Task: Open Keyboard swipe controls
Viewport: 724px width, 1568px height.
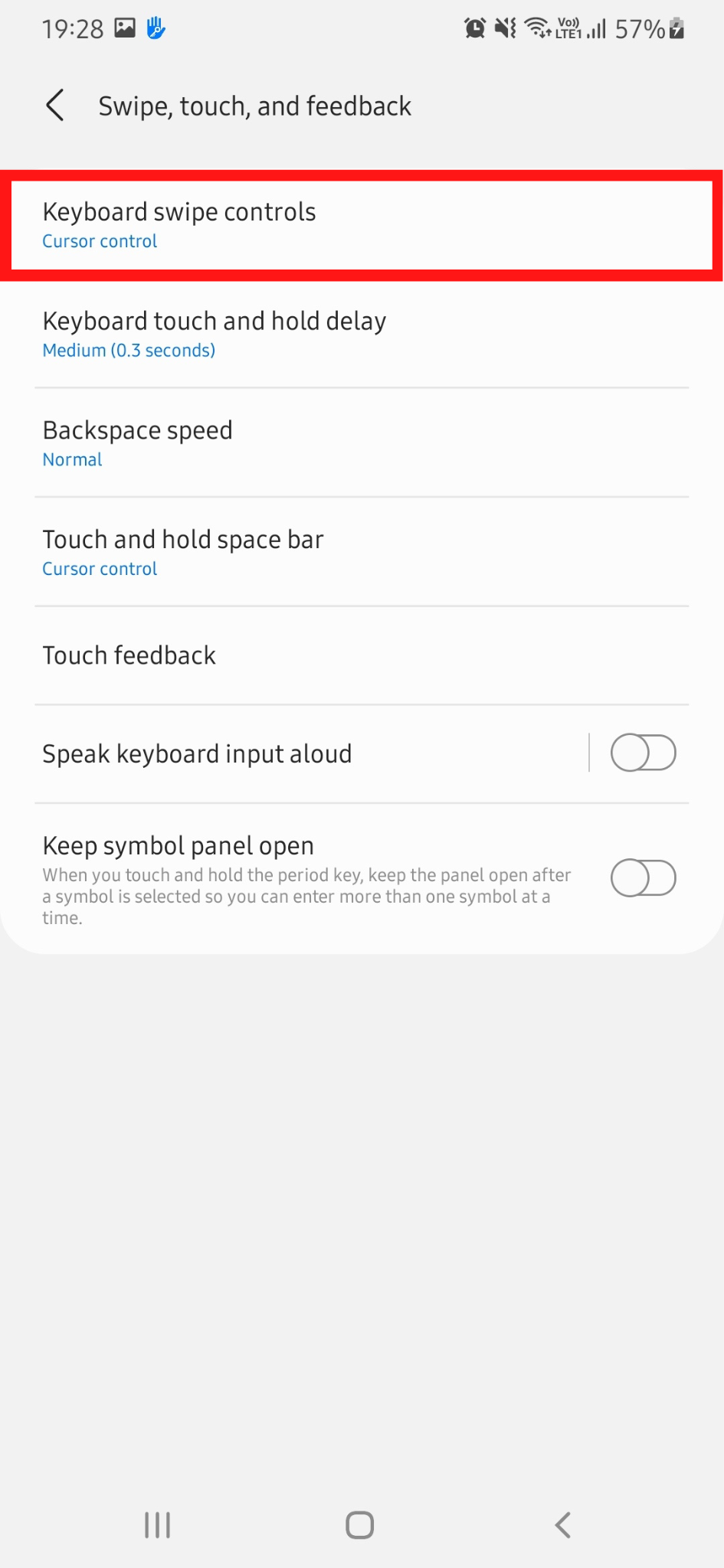Action: [362, 225]
